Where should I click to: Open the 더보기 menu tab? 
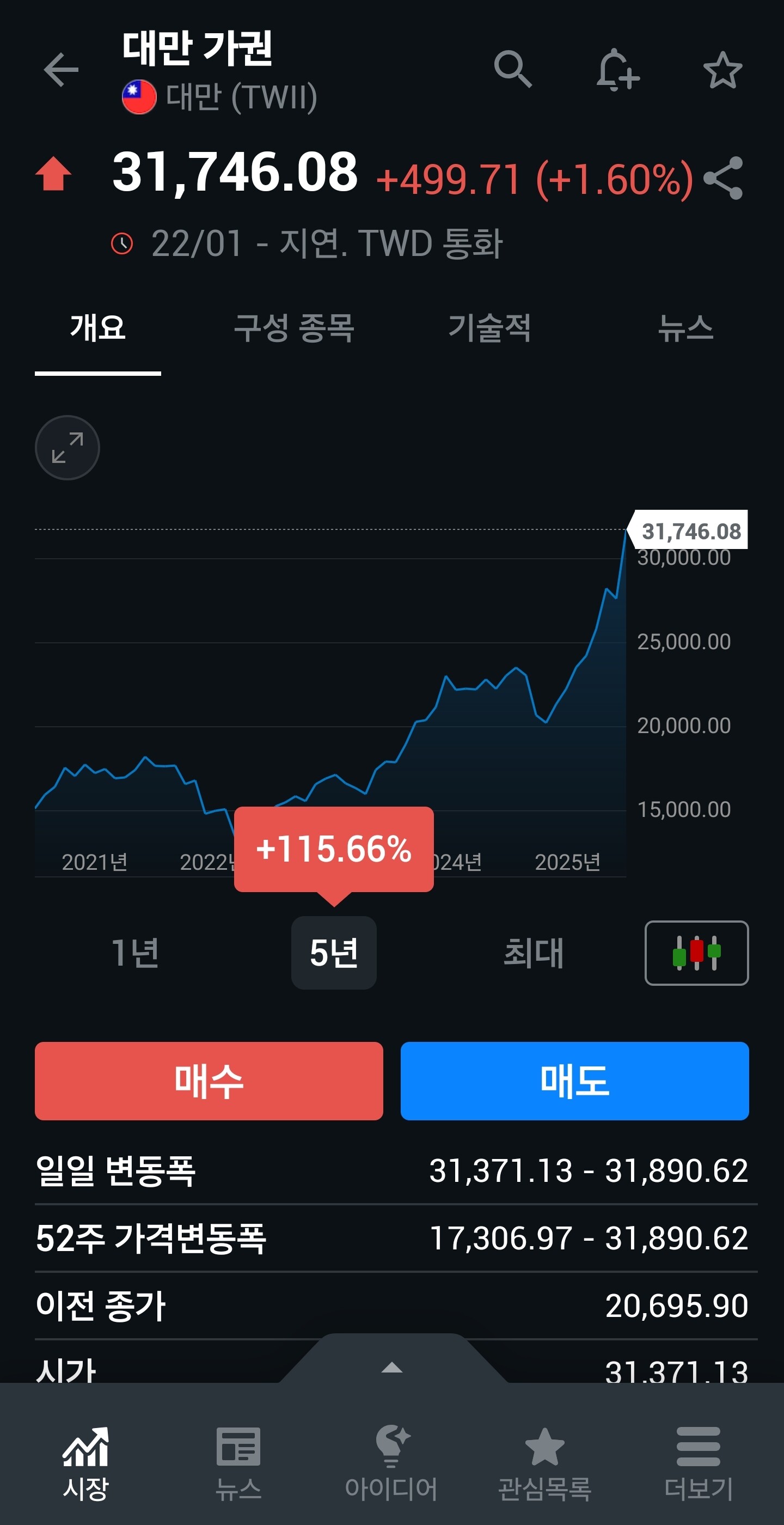coord(698,1462)
